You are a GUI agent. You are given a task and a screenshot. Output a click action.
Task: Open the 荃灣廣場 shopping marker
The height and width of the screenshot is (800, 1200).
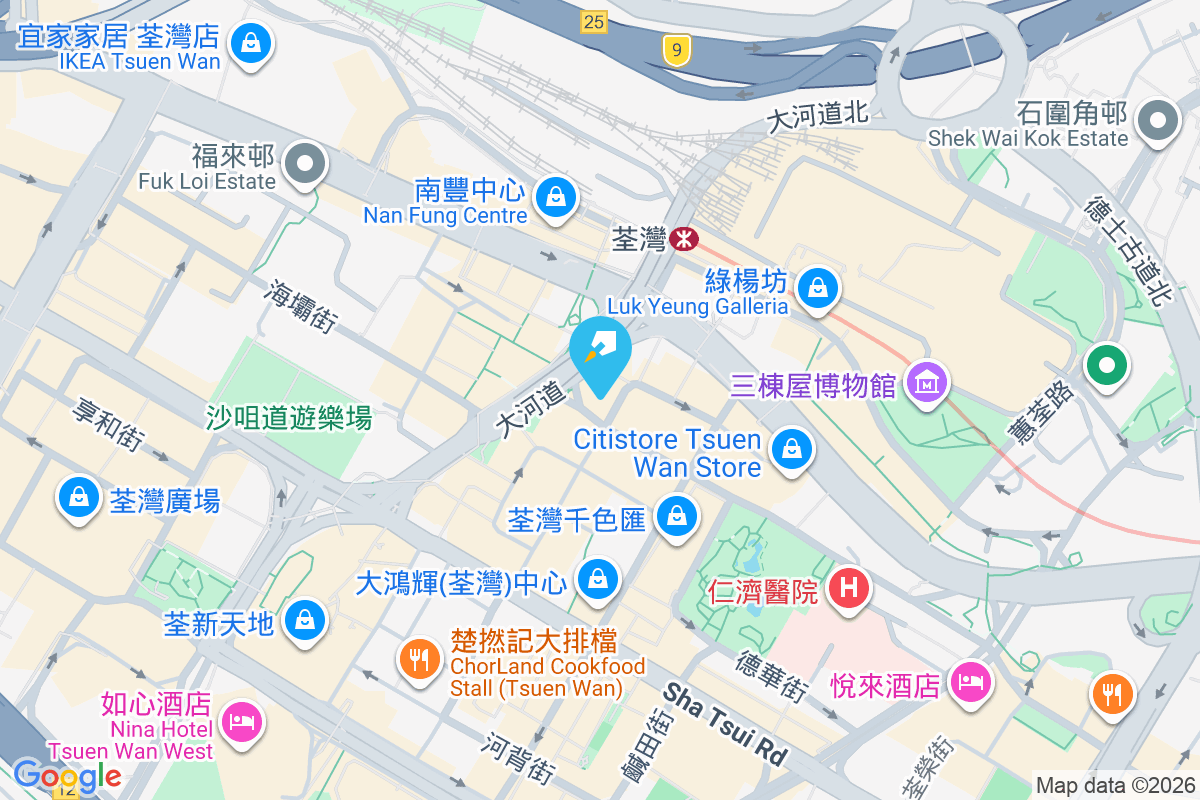click(x=78, y=496)
